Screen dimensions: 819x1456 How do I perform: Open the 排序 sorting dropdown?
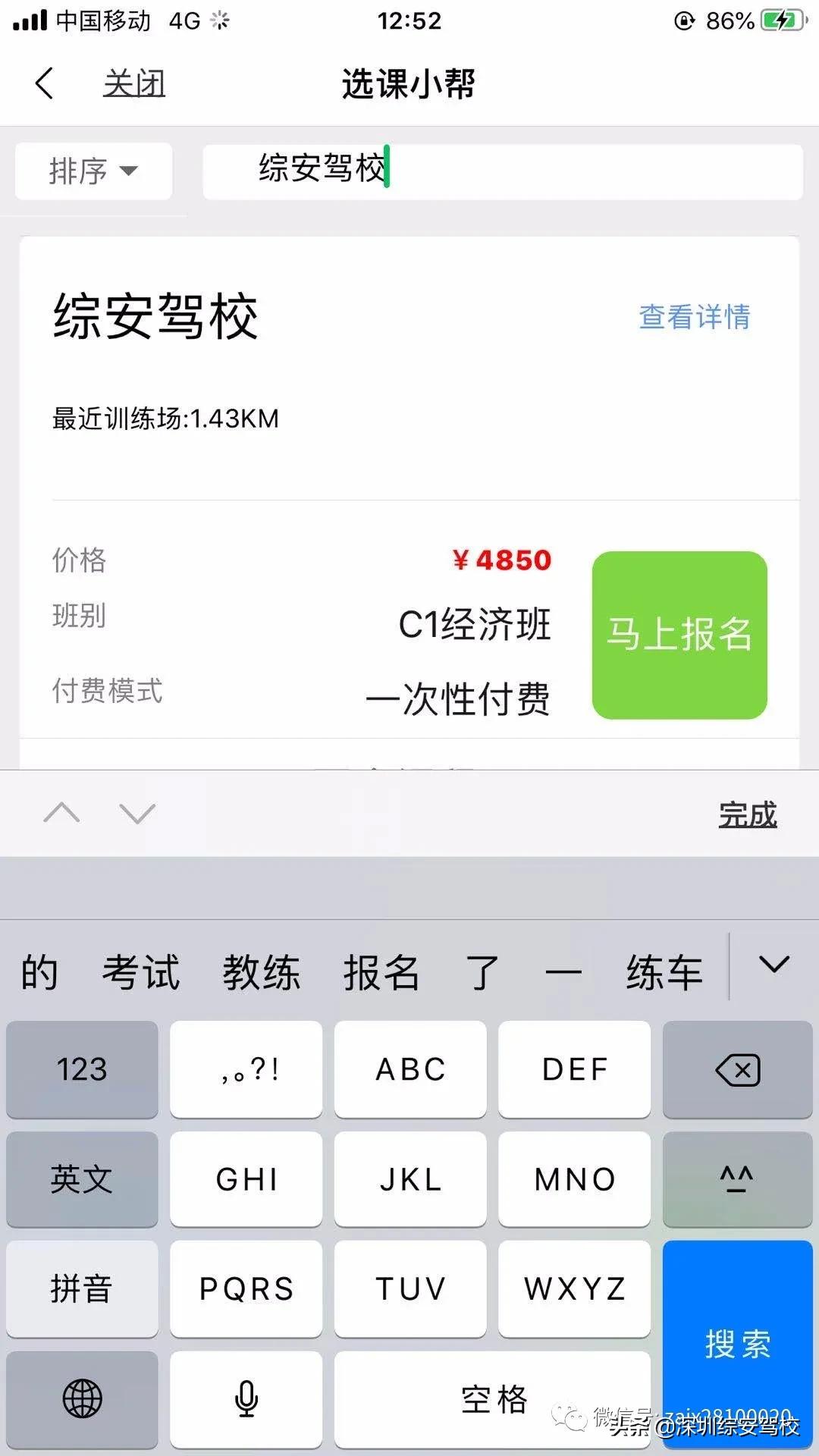[x=93, y=171]
